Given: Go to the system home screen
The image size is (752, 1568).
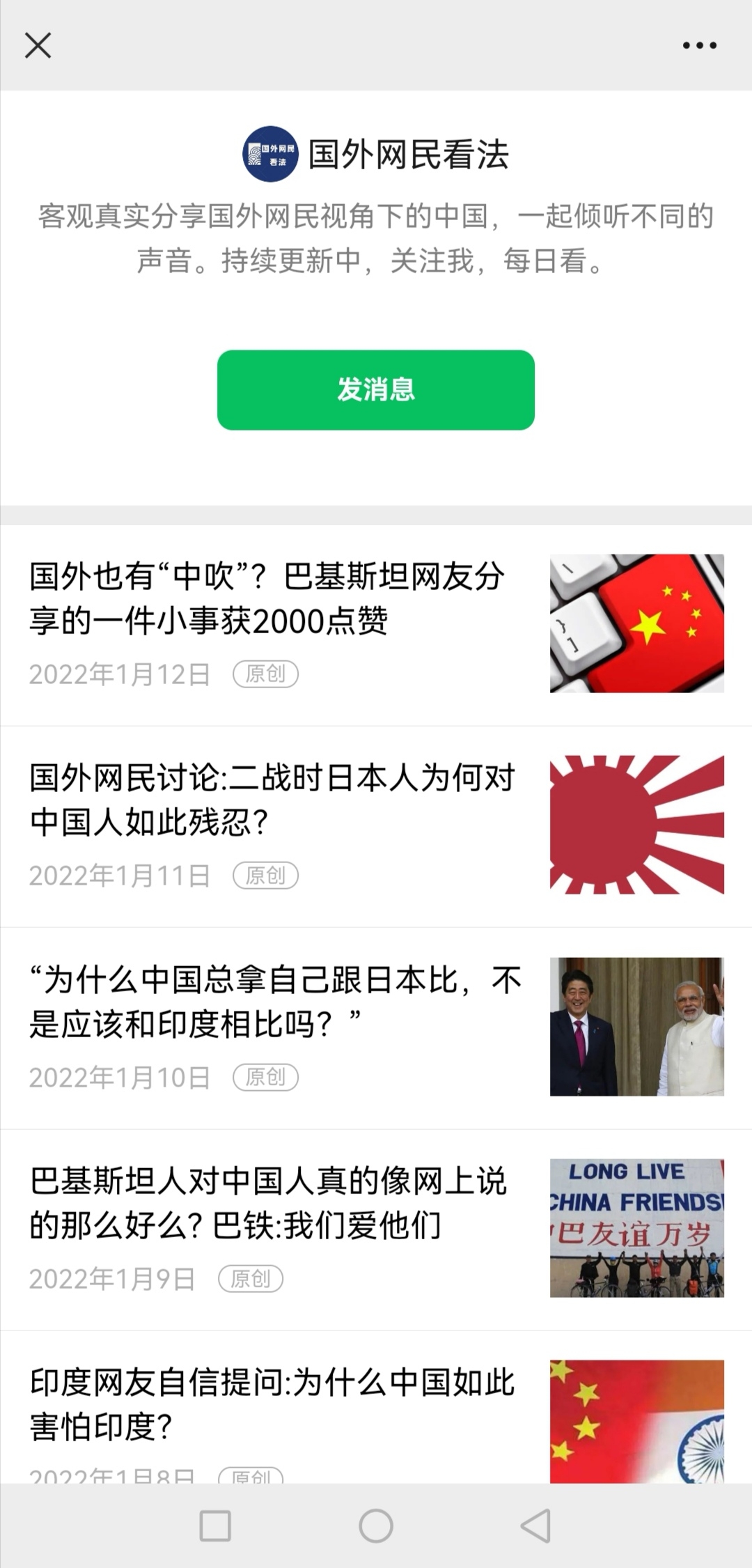Looking at the screenshot, I should tap(376, 1526).
